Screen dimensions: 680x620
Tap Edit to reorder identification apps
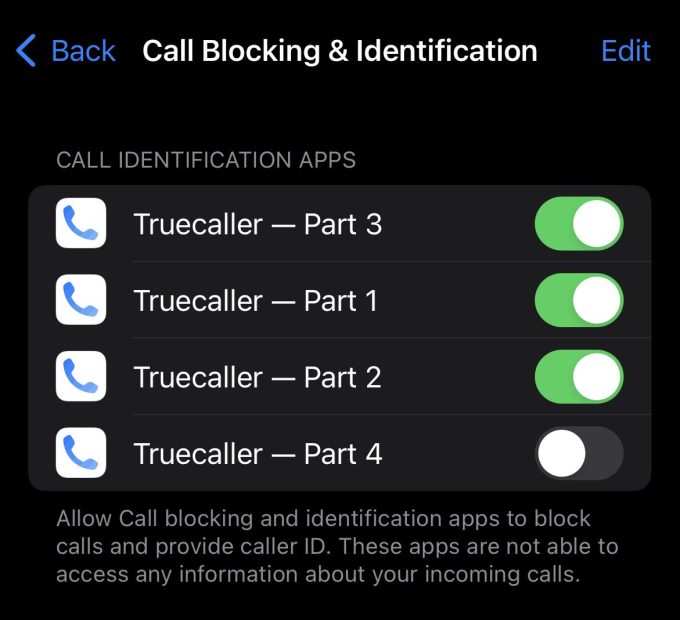tap(625, 51)
